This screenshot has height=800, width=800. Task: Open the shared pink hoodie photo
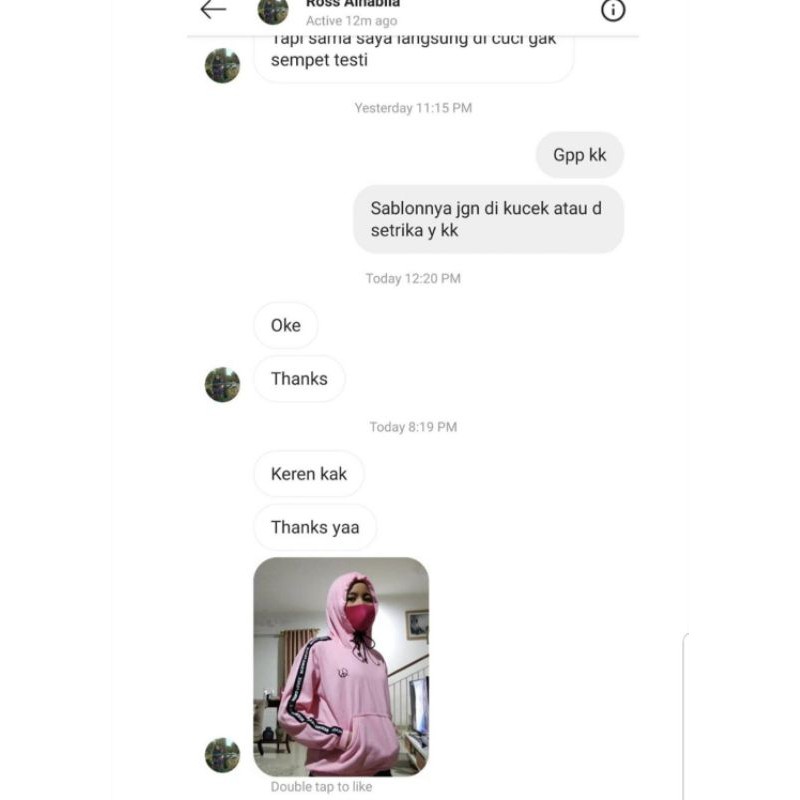pos(341,666)
